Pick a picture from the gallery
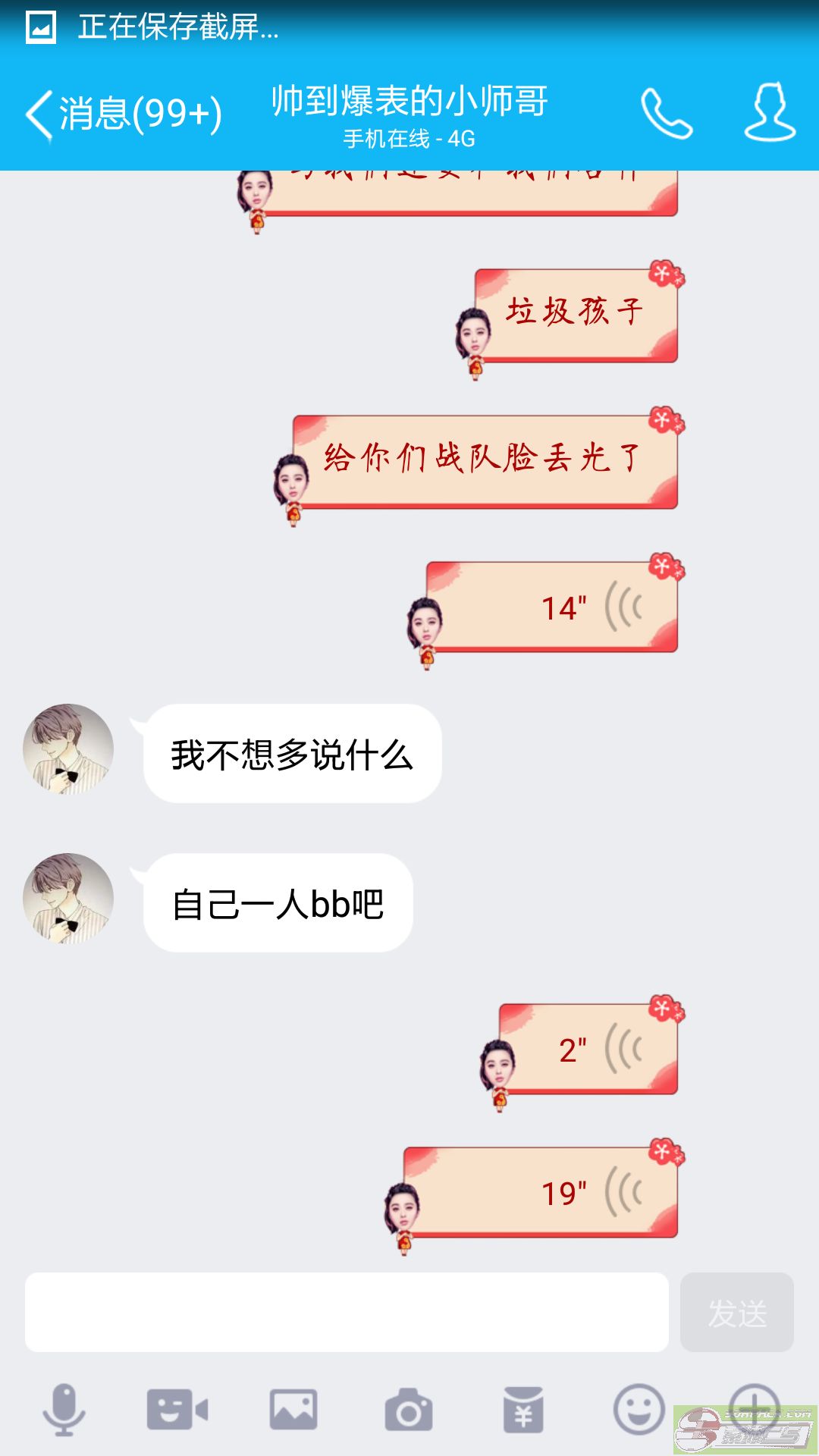 [293, 1410]
